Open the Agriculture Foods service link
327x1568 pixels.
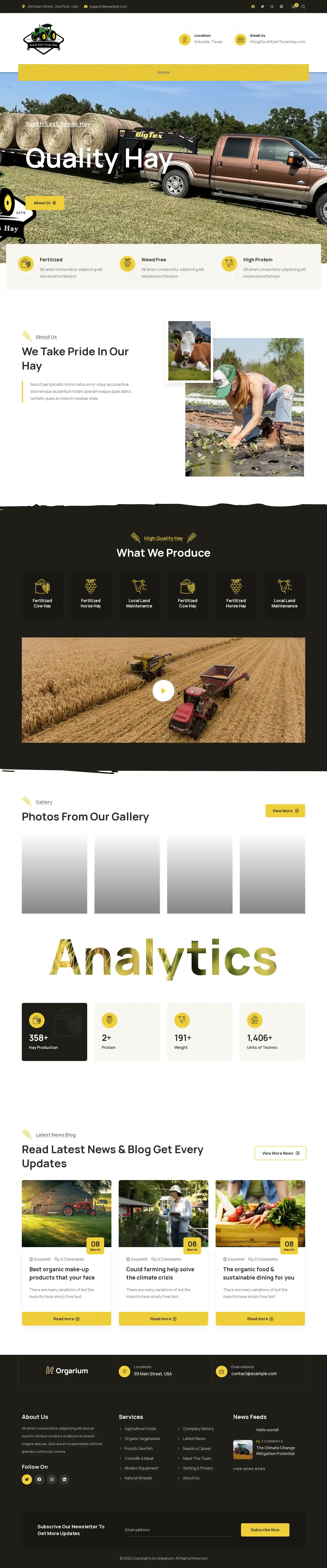point(140,1429)
